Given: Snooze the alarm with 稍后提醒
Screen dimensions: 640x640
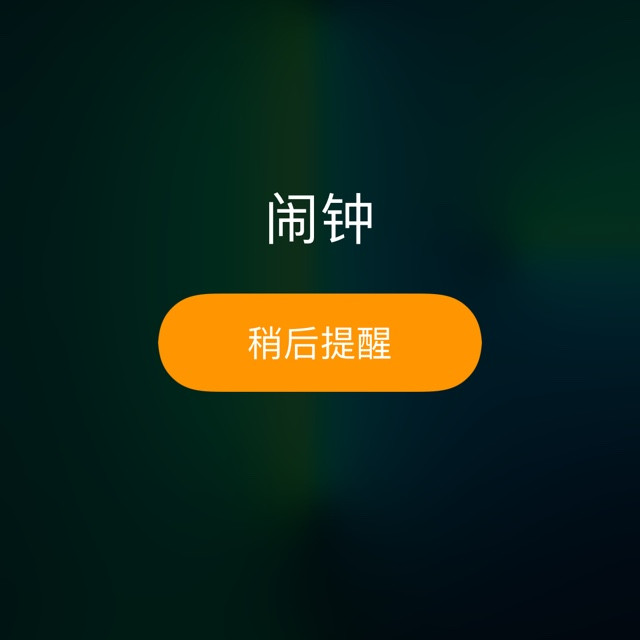Looking at the screenshot, I should [x=320, y=342].
